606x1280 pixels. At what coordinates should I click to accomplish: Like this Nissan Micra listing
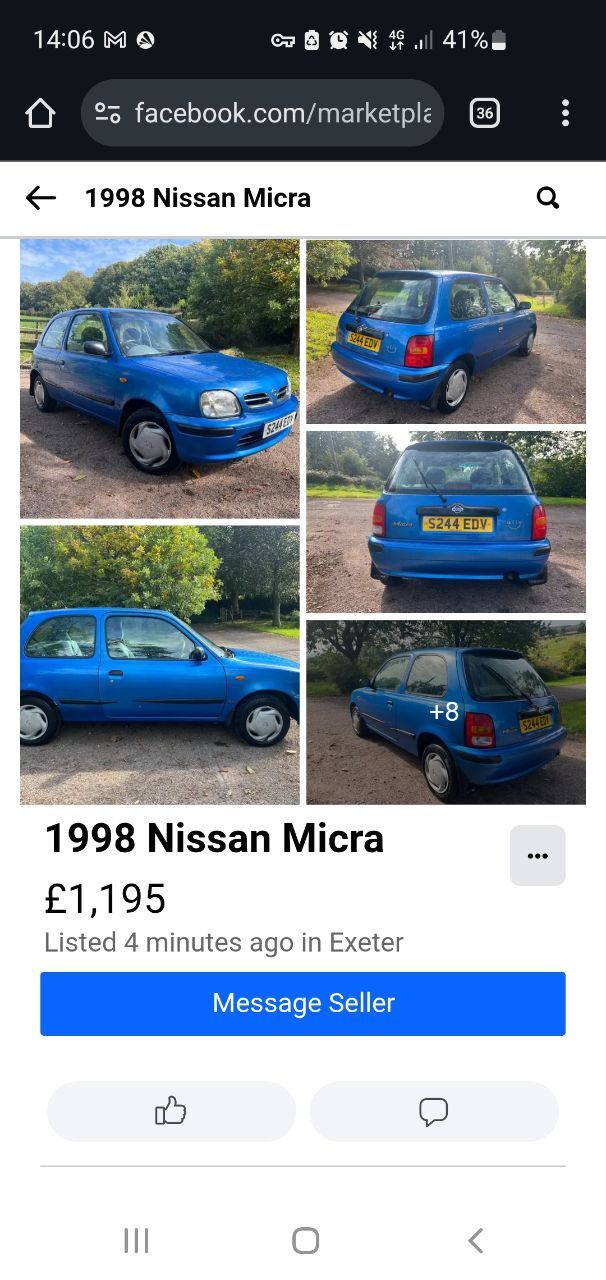click(171, 1111)
